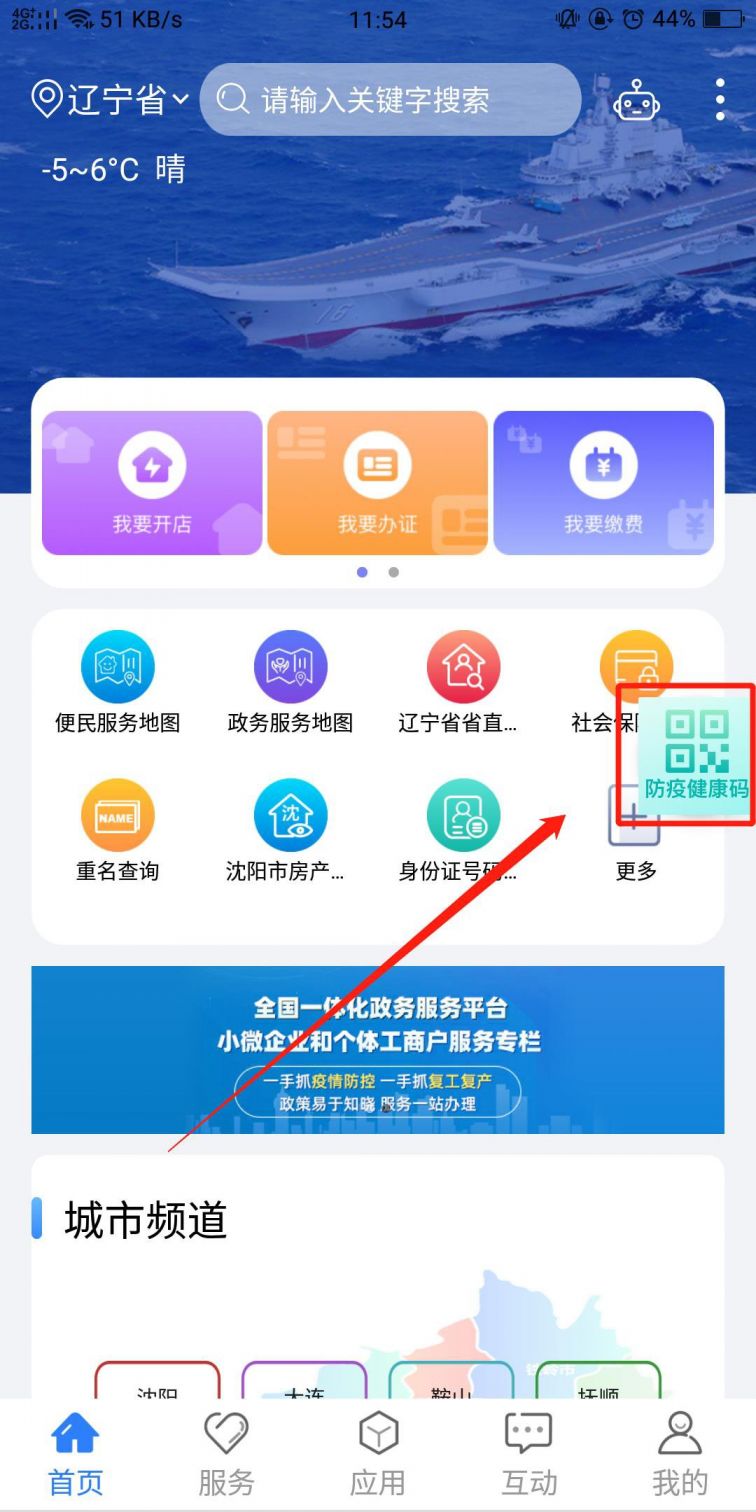
Task: Open the 我要办证 card
Action: (378, 482)
